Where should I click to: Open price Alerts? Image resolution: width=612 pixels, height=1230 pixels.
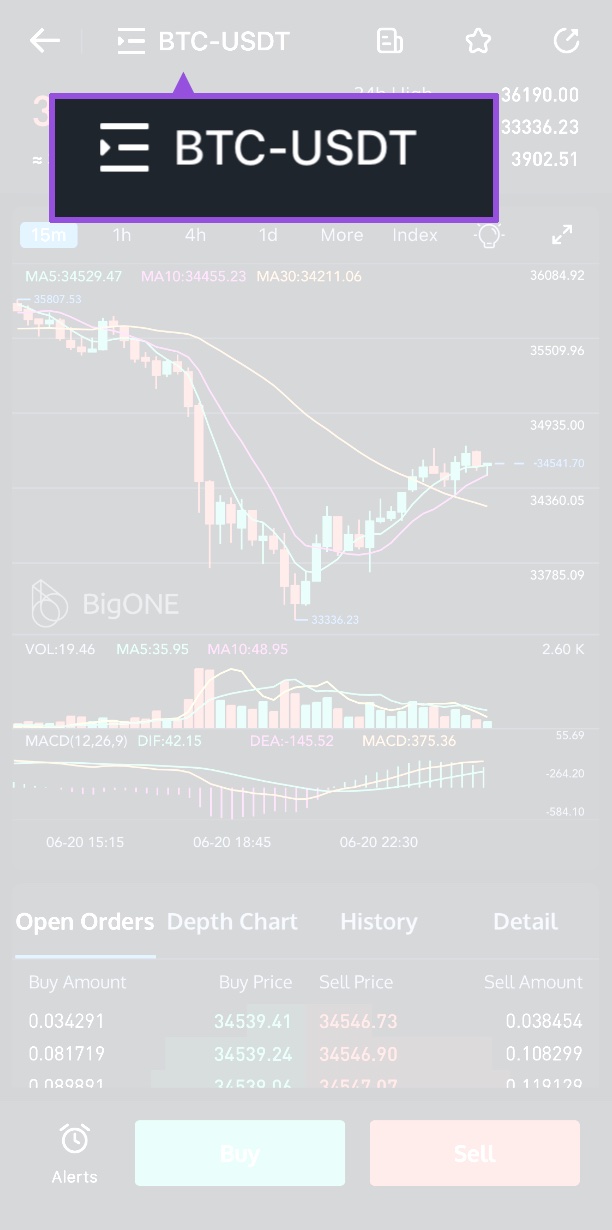75,1153
